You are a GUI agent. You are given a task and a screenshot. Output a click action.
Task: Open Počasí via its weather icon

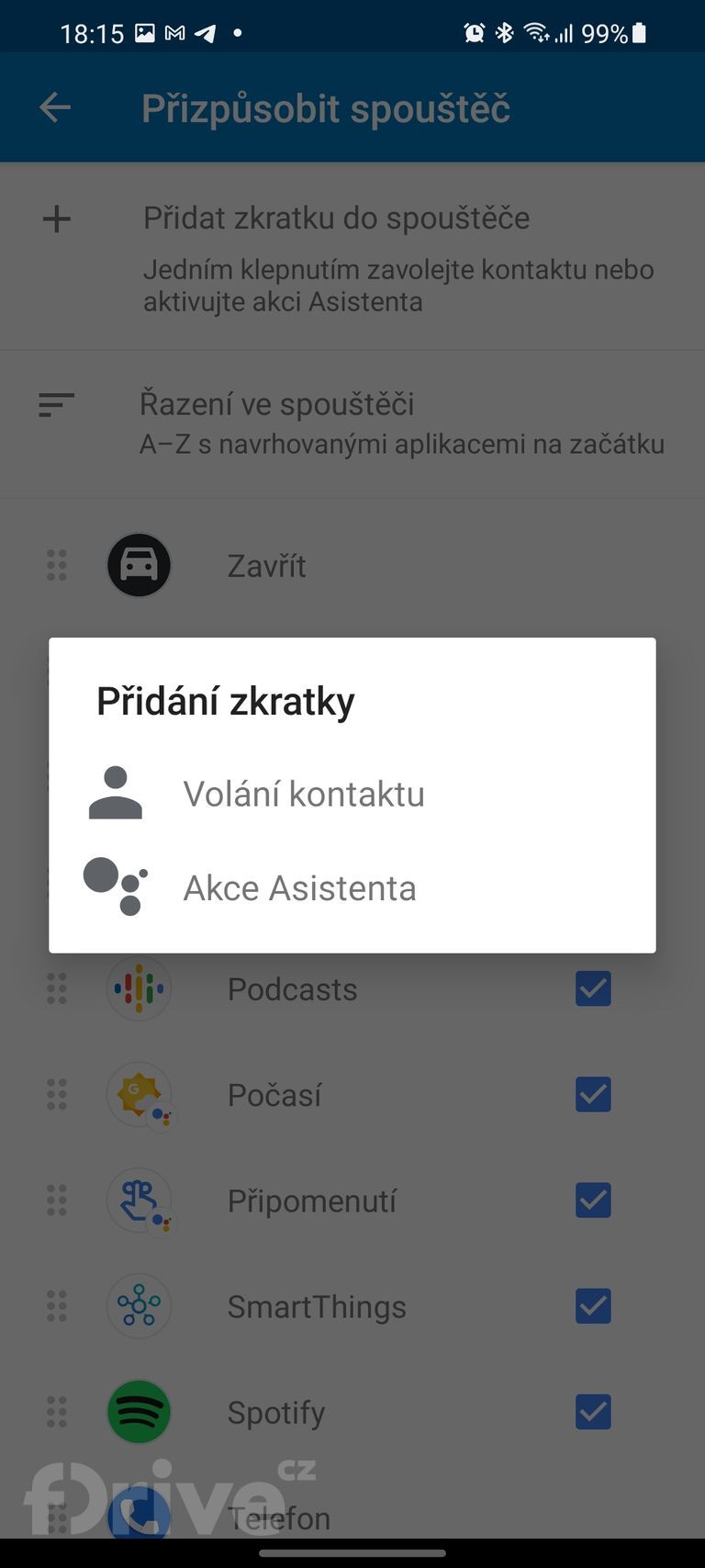click(x=139, y=1094)
